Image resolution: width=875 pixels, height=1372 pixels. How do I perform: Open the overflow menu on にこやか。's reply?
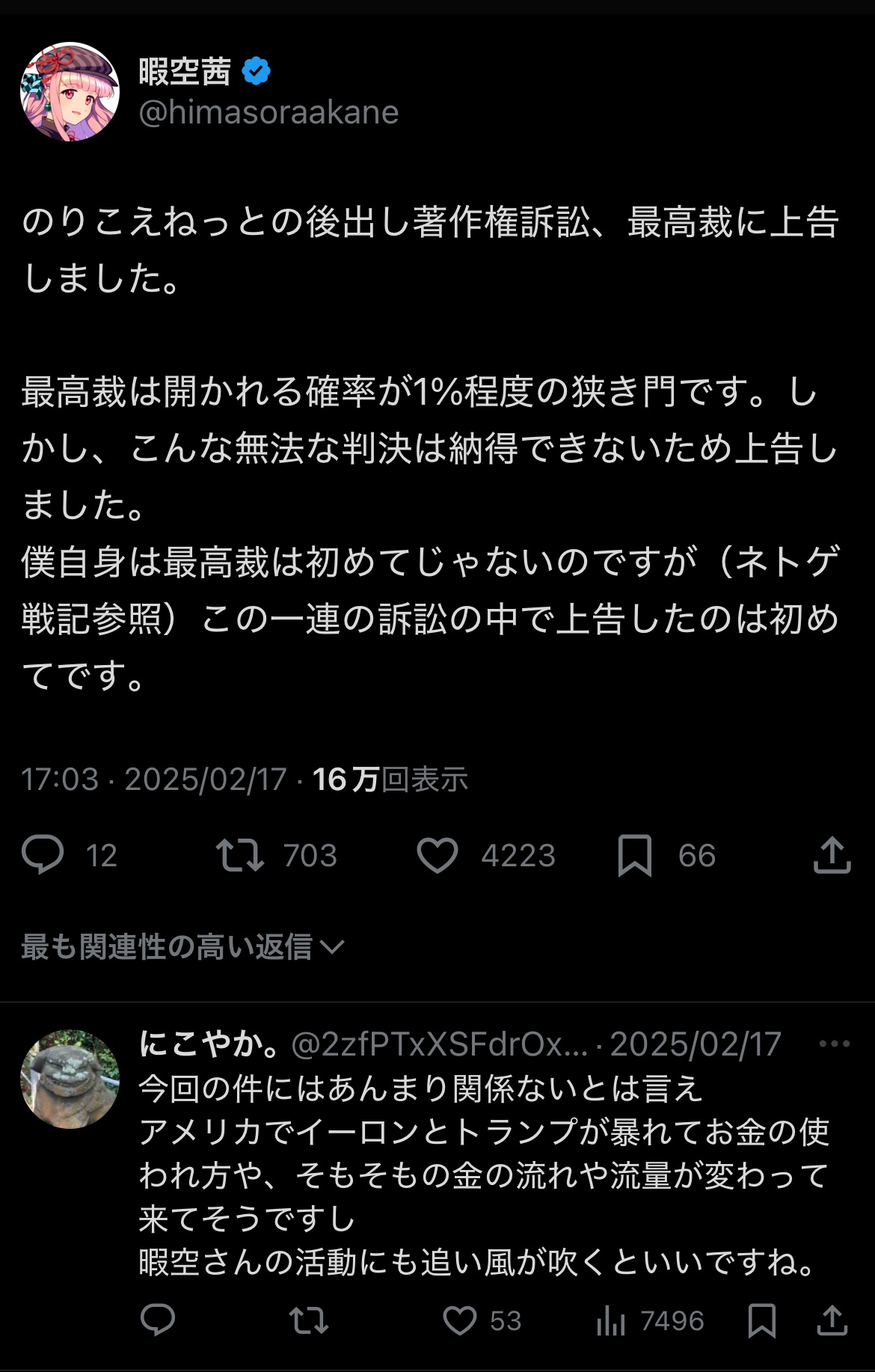pos(835,1044)
